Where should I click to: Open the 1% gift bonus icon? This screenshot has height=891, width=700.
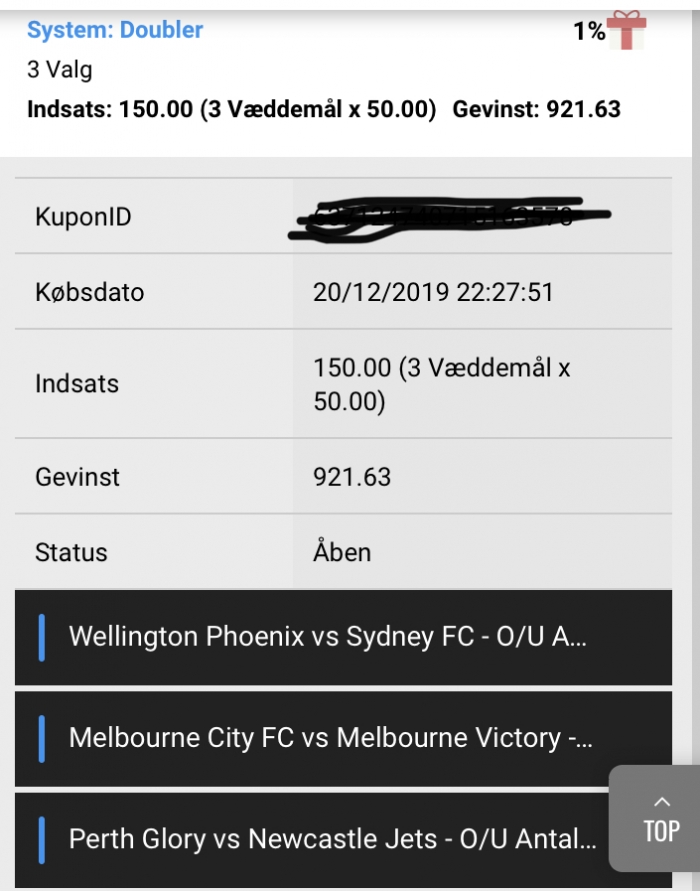click(627, 29)
